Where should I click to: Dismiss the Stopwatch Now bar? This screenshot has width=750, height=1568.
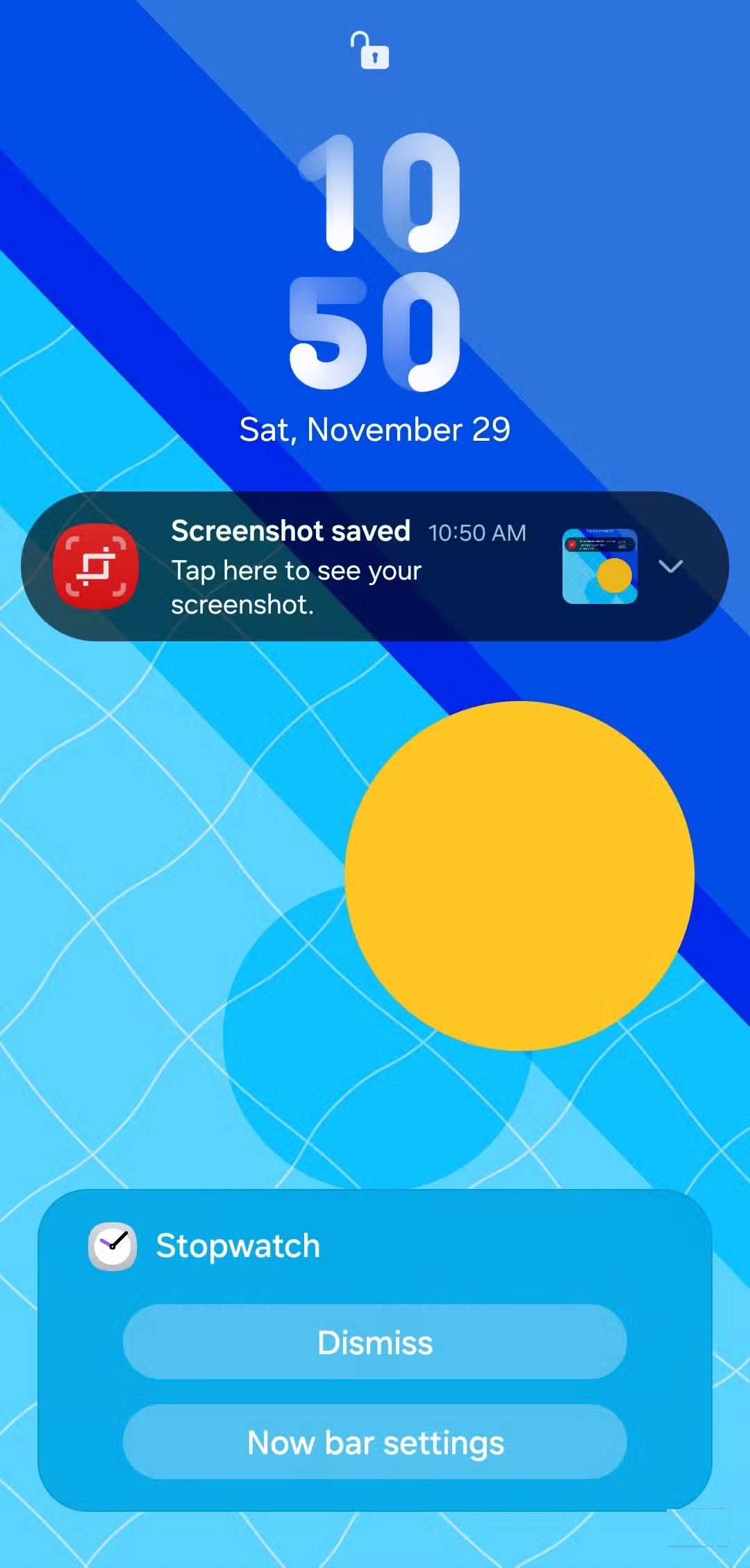point(375,1342)
